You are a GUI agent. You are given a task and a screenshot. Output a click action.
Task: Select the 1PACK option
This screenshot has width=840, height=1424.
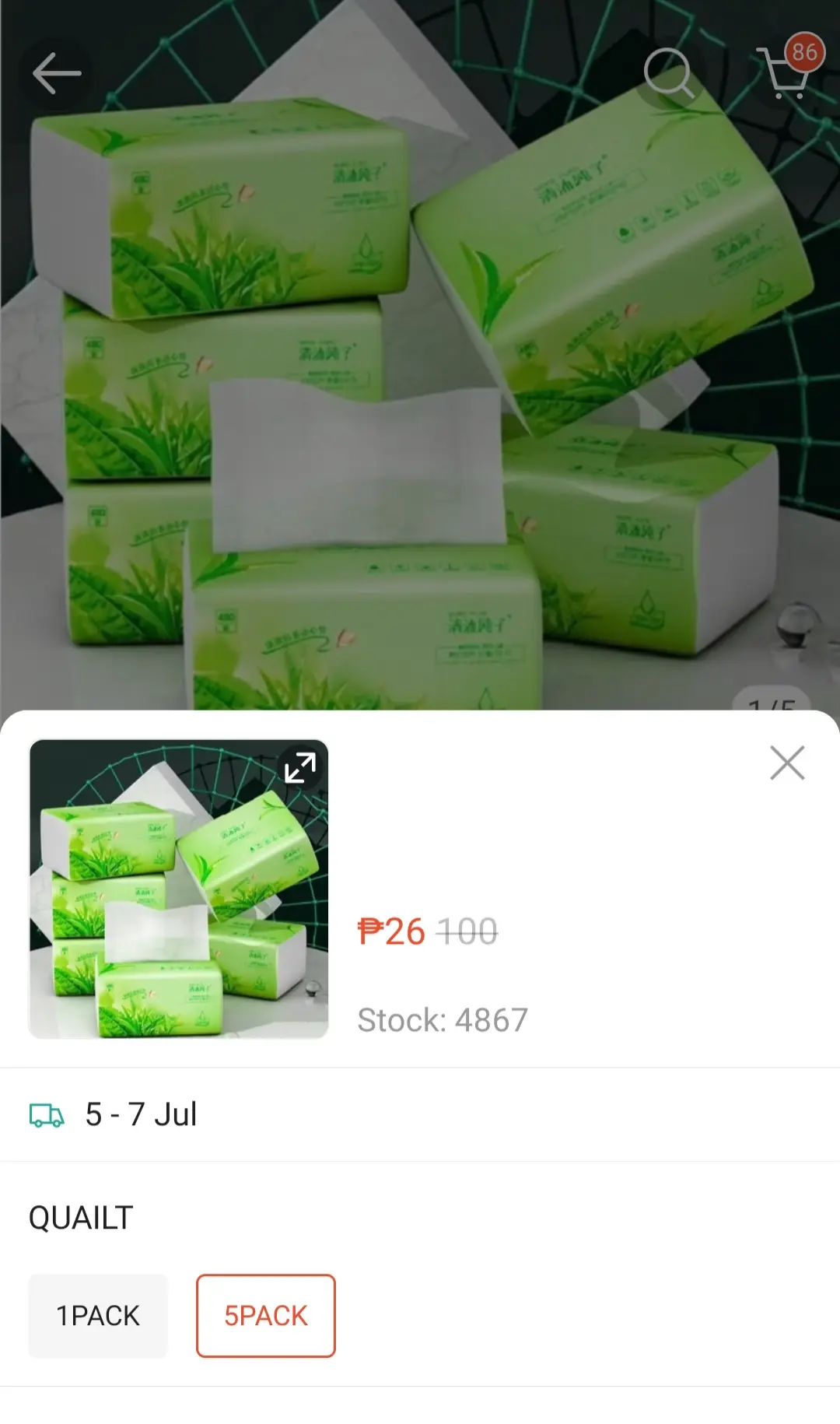[x=98, y=1316]
